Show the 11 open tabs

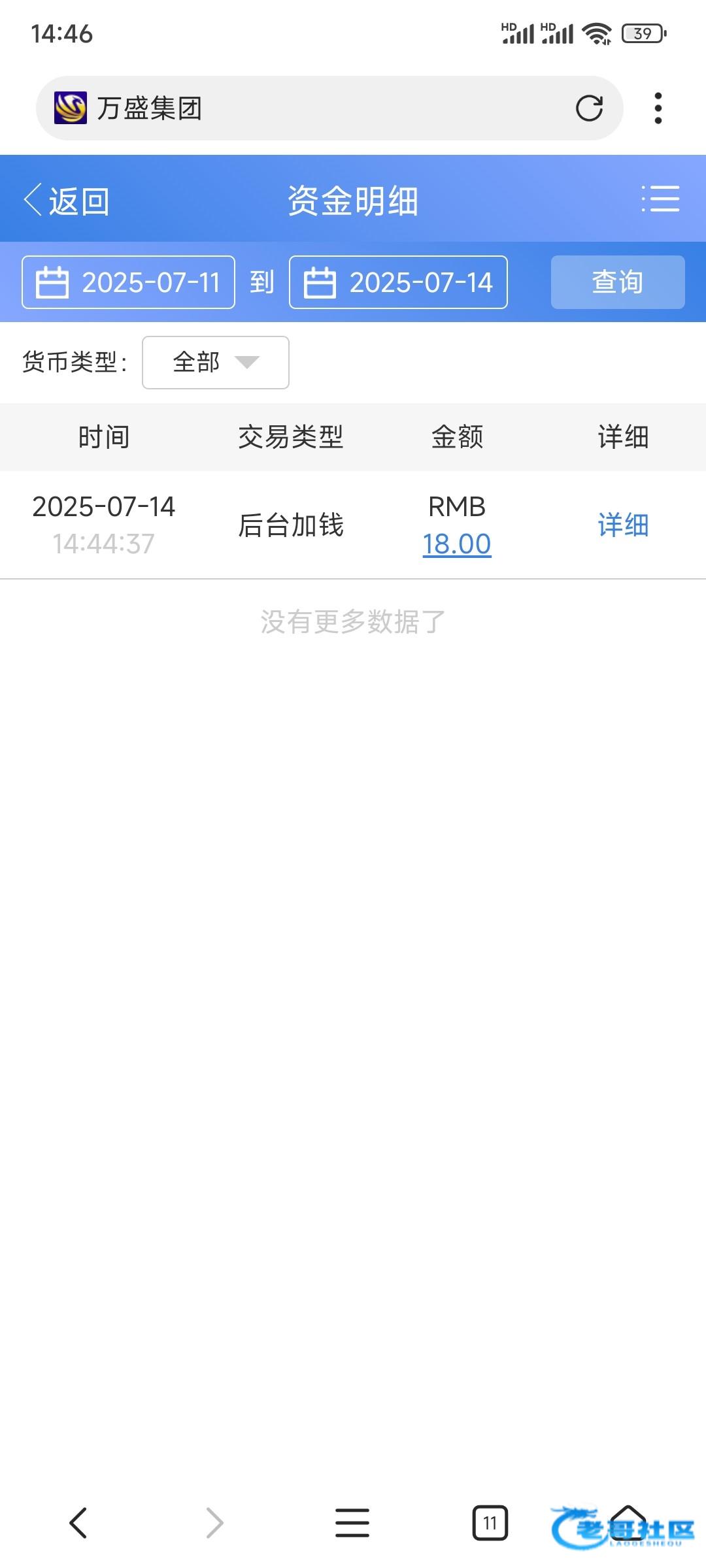(x=490, y=1523)
